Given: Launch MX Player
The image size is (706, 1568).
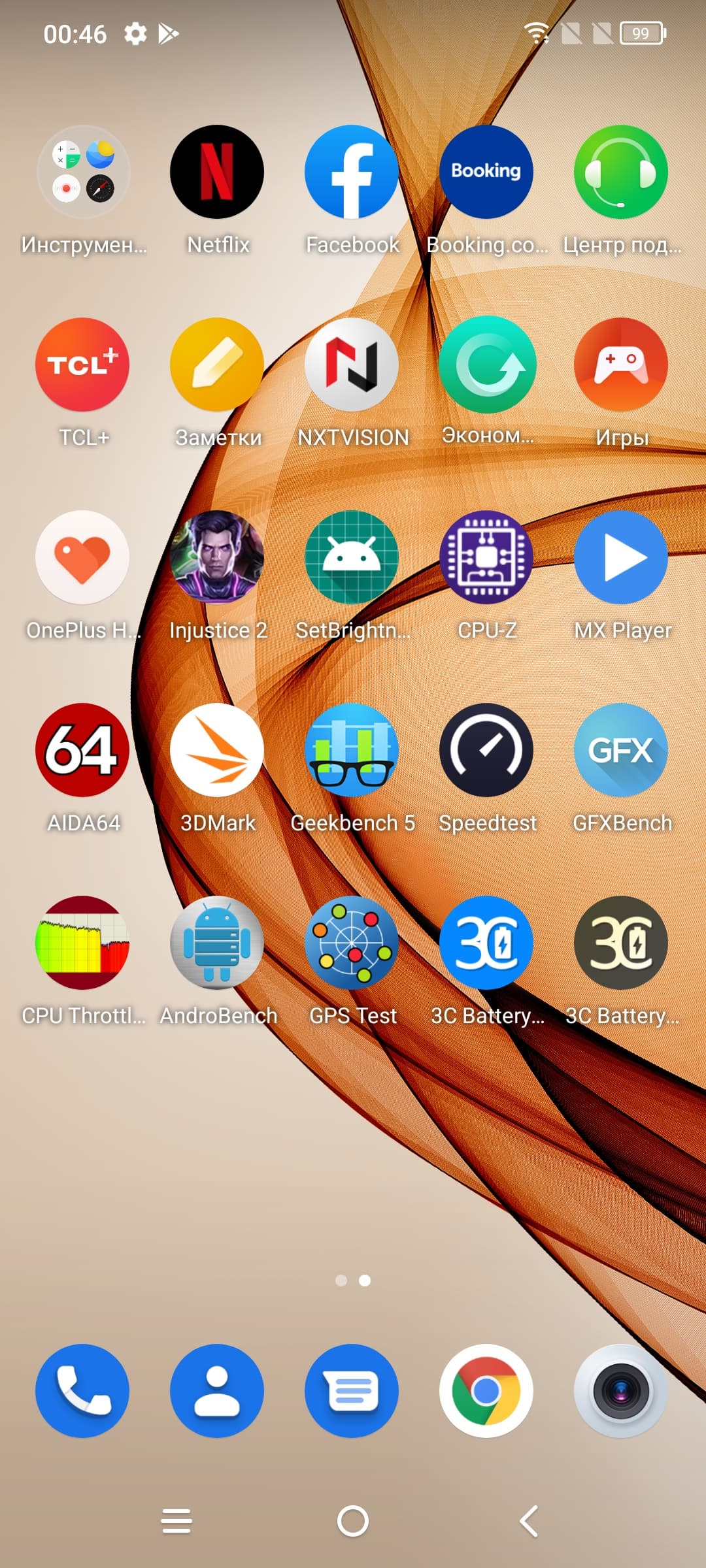Looking at the screenshot, I should (621, 557).
